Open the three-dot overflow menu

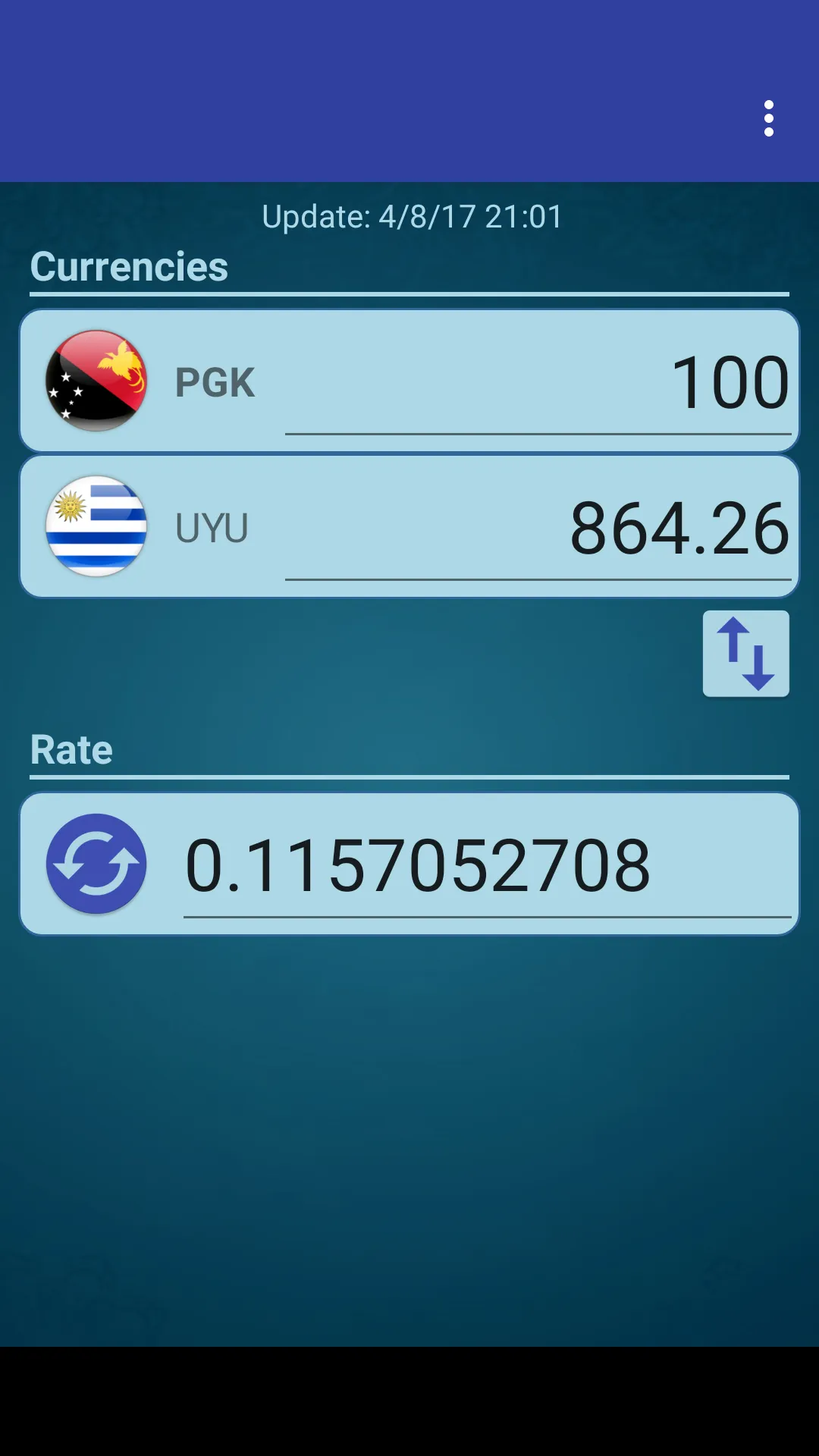click(x=768, y=119)
